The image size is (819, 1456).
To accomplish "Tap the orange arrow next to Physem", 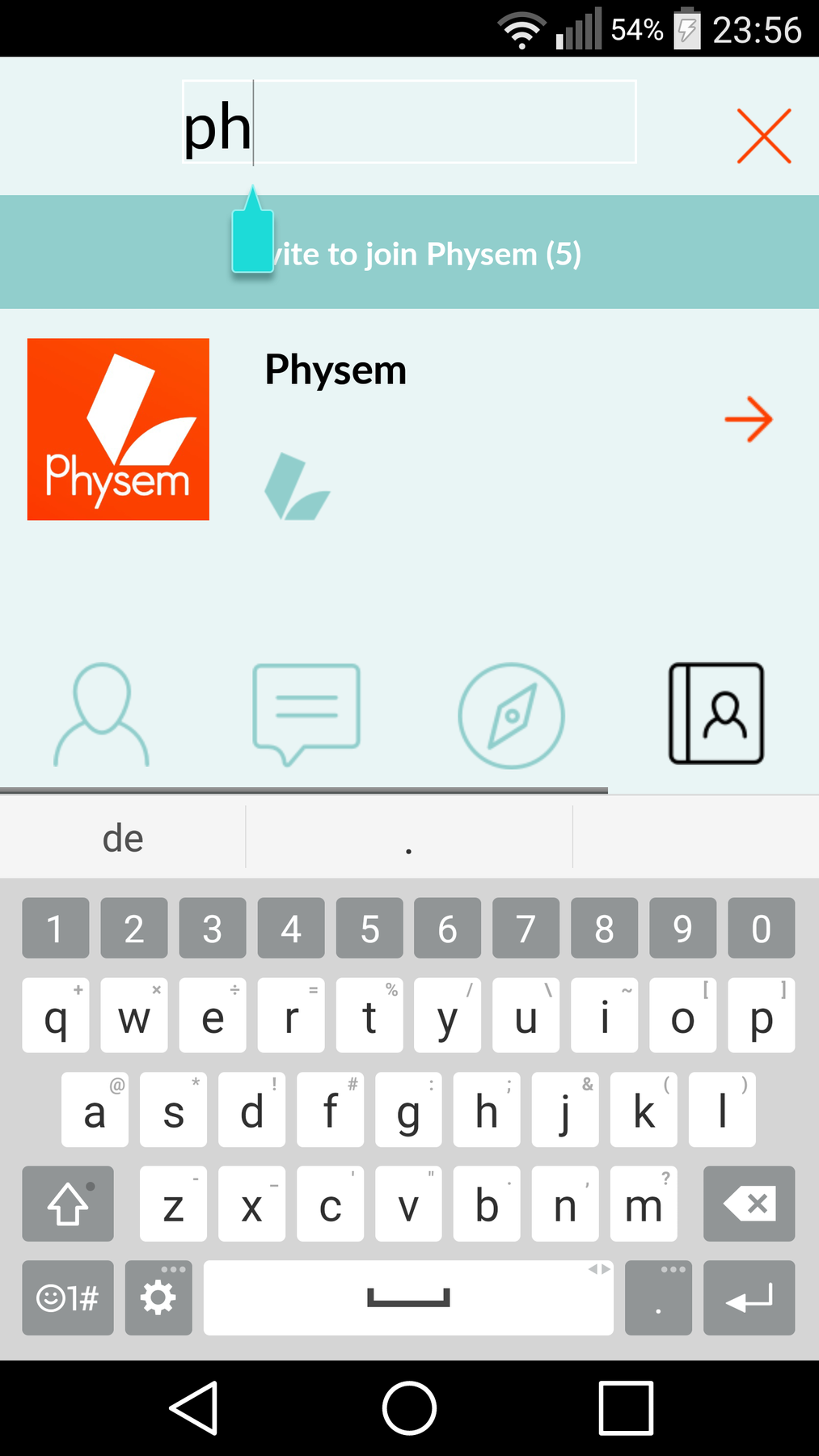I will [x=749, y=419].
